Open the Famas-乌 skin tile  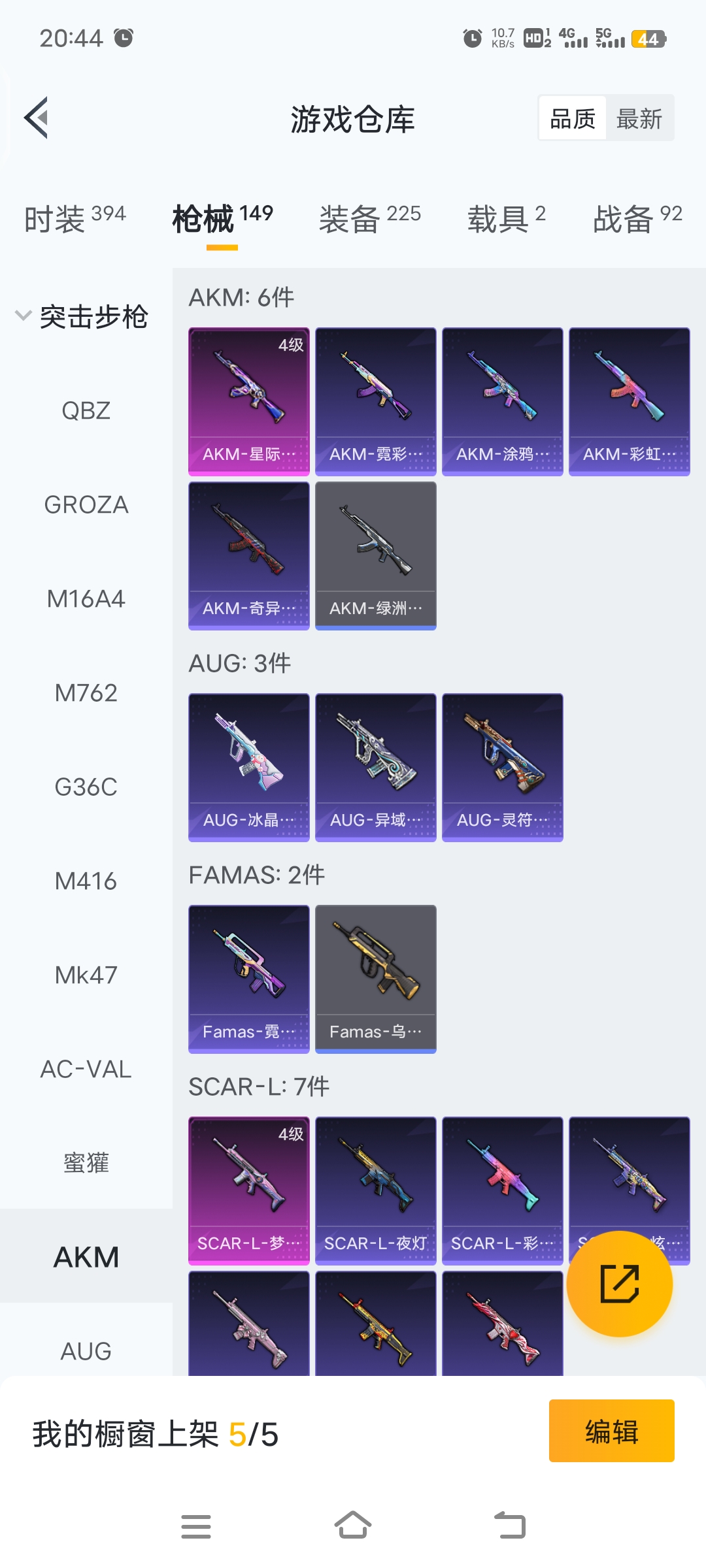[375, 979]
